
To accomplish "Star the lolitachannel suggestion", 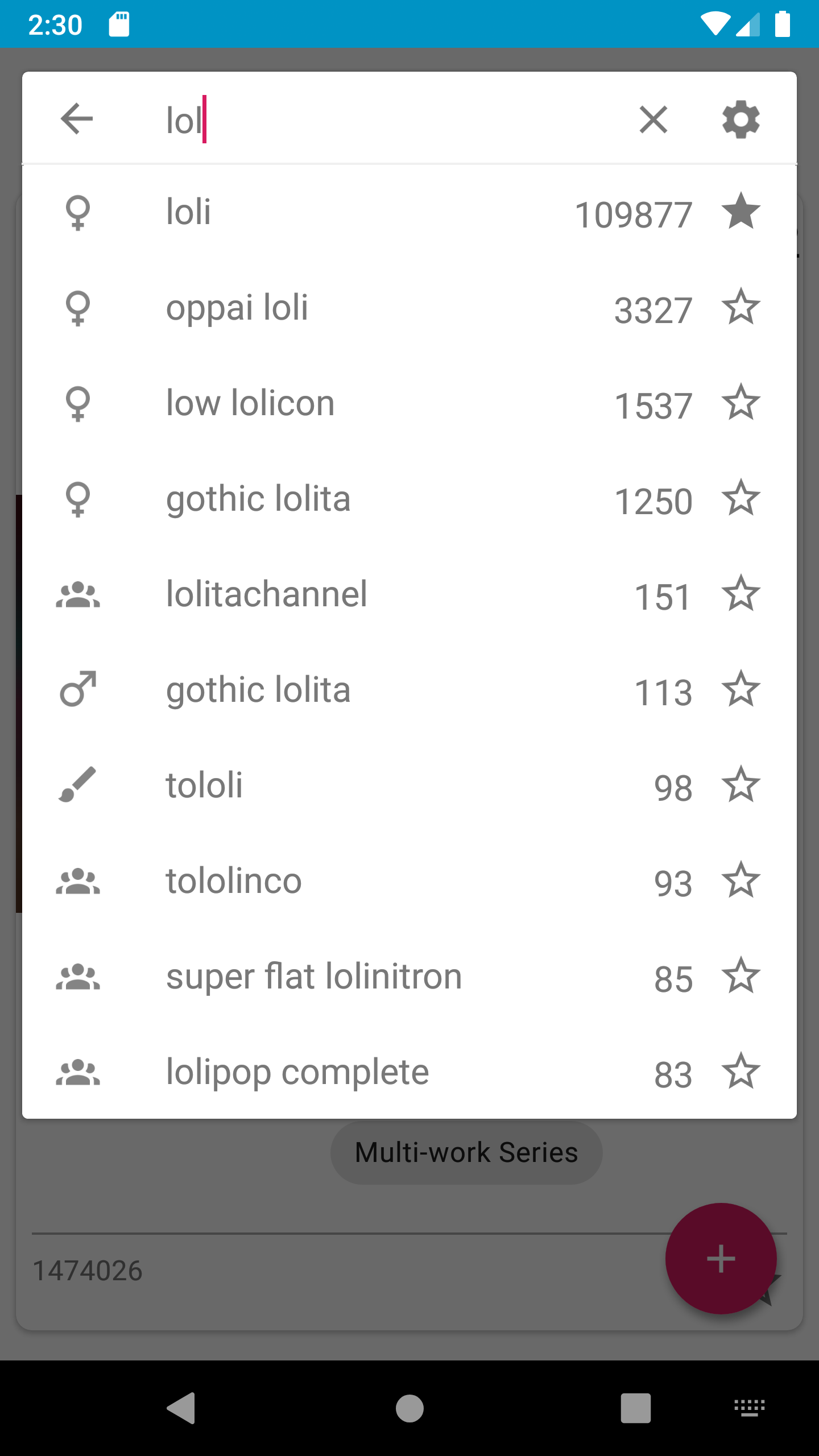I will (741, 594).
